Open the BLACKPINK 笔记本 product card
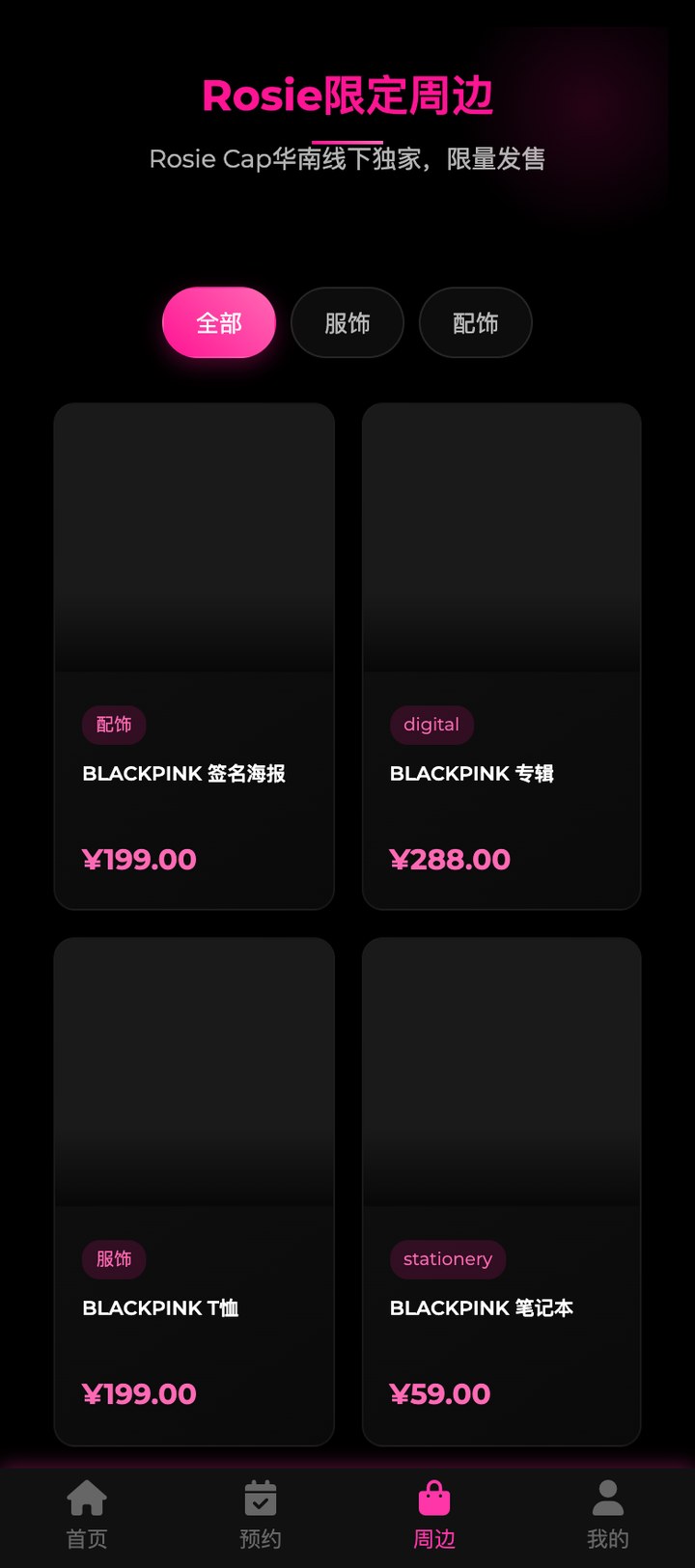The height and width of the screenshot is (1568, 695). tap(502, 1192)
